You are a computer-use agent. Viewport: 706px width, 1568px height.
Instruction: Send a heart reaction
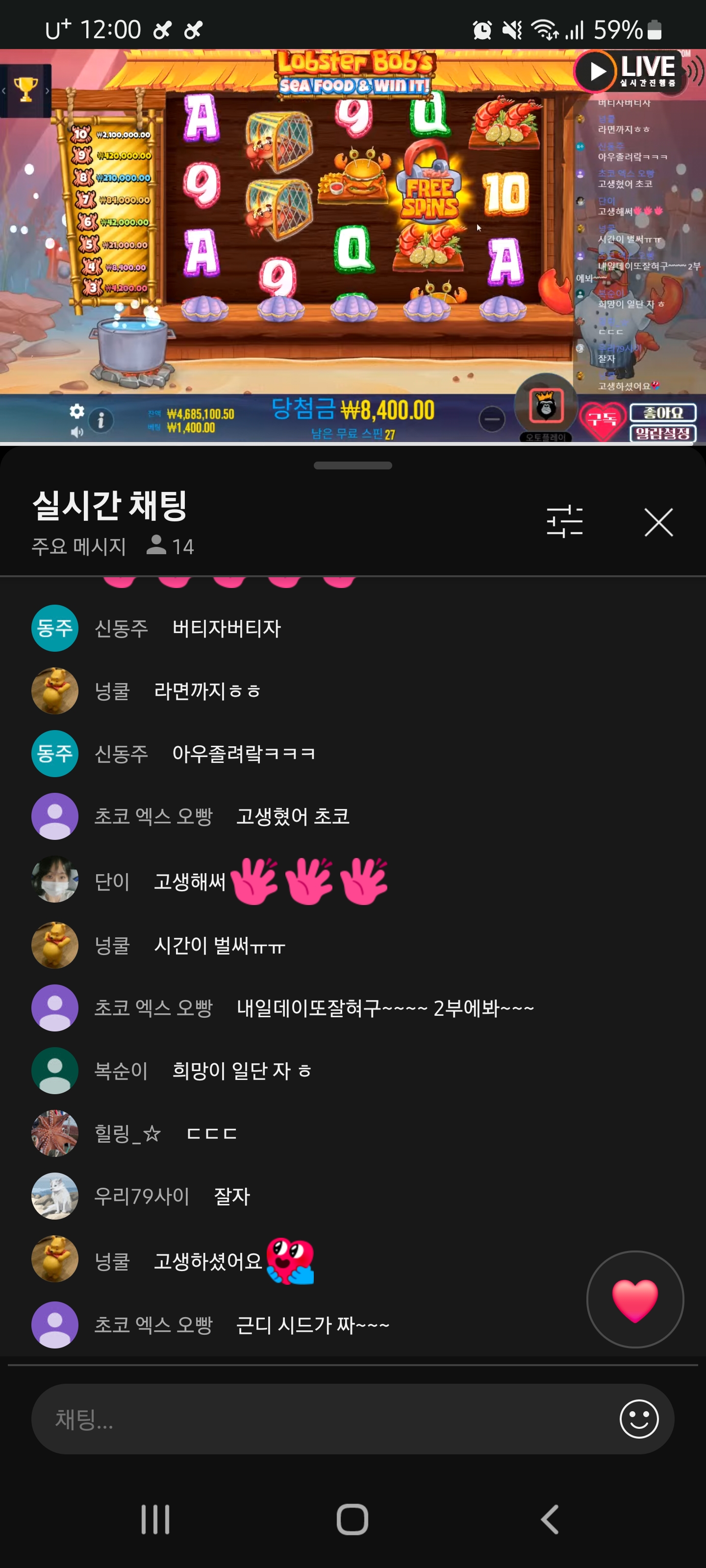tap(635, 1299)
